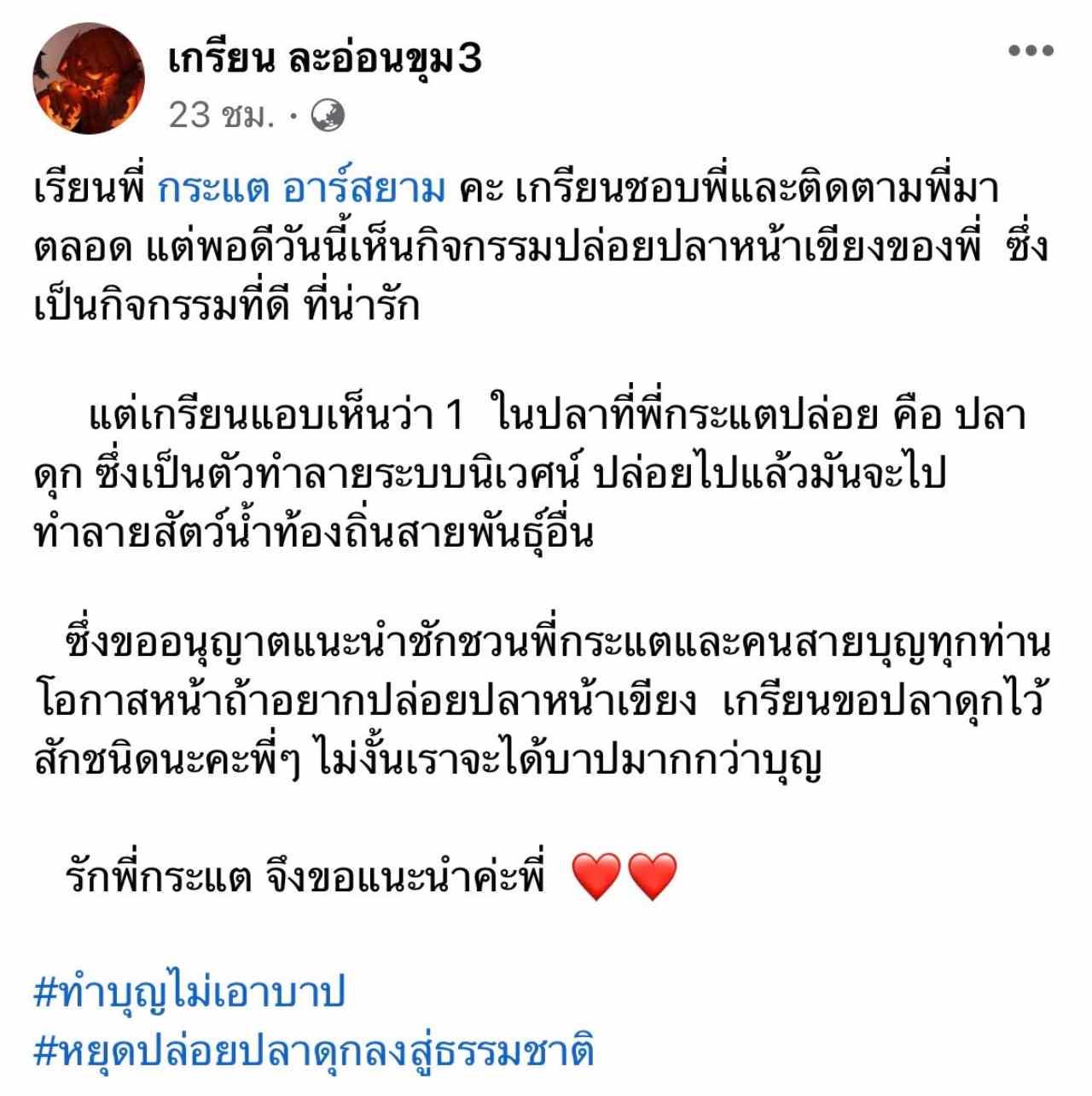Open the poster's profile picture
This screenshot has width=1092, height=1096.
88,79
